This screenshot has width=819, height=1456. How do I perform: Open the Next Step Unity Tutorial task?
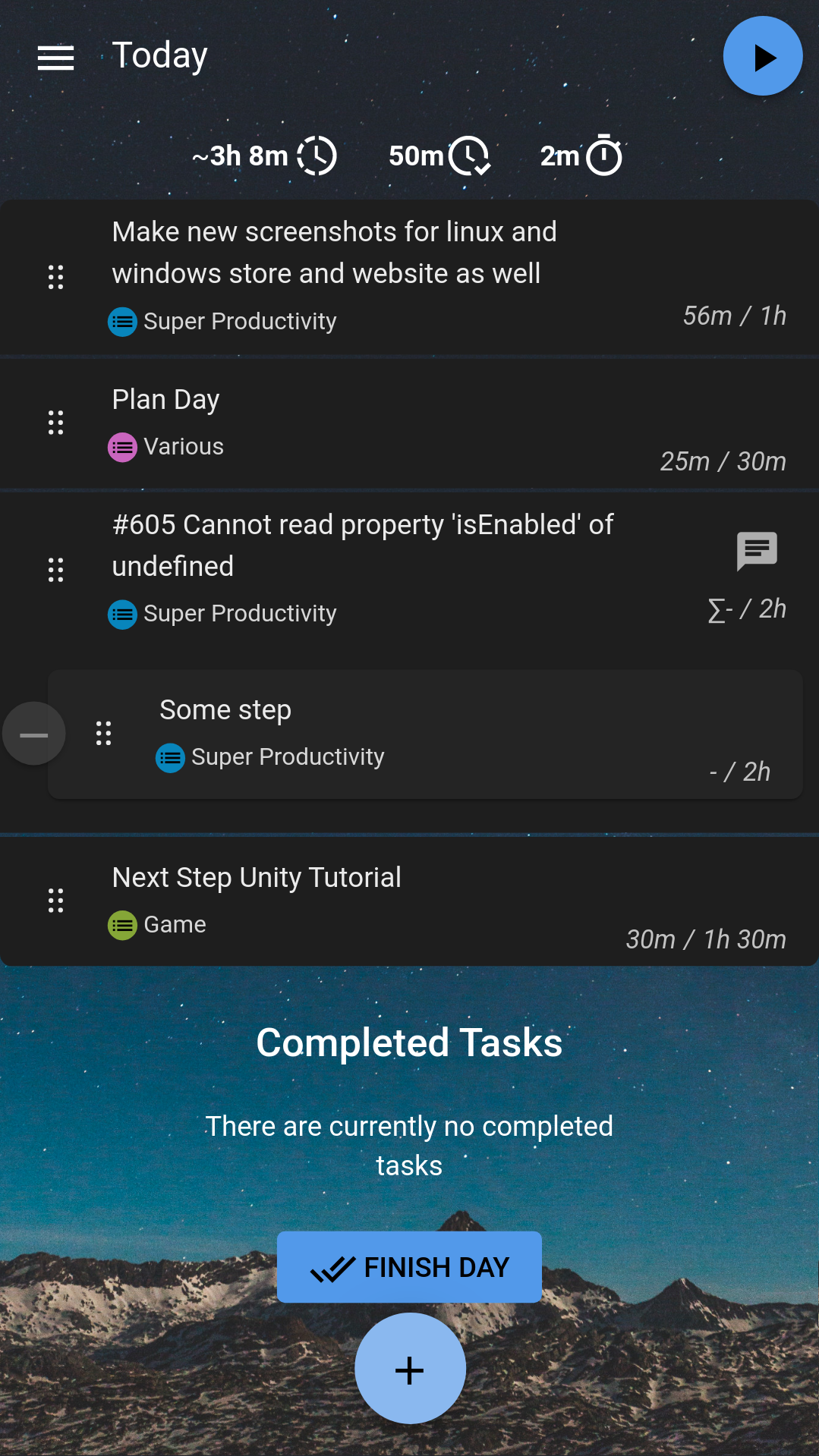coord(257,878)
